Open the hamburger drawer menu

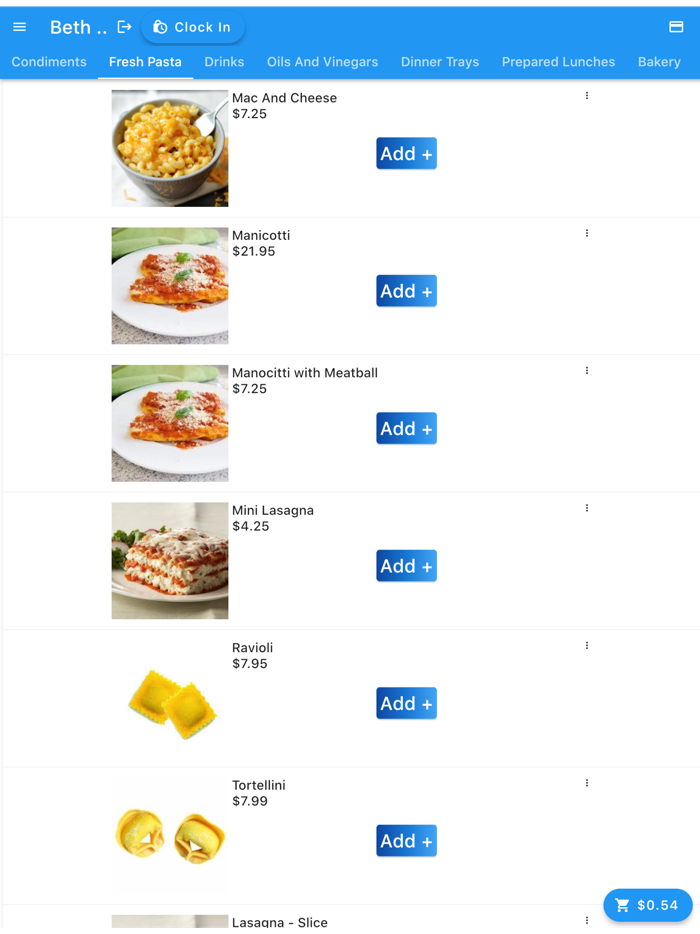[19, 27]
